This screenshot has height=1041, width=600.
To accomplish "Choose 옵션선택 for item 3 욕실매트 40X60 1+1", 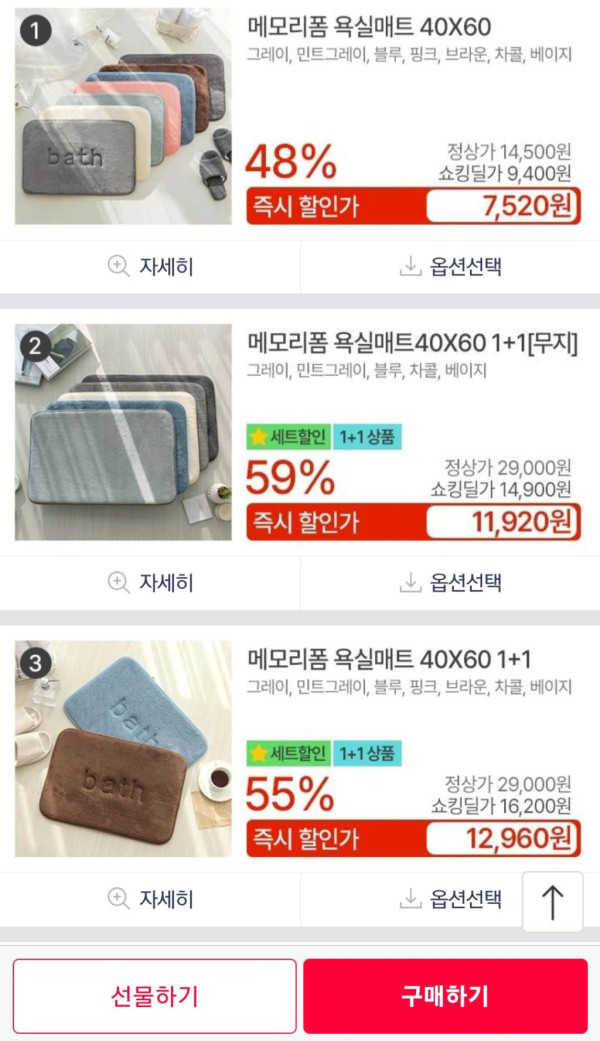I will (x=450, y=899).
